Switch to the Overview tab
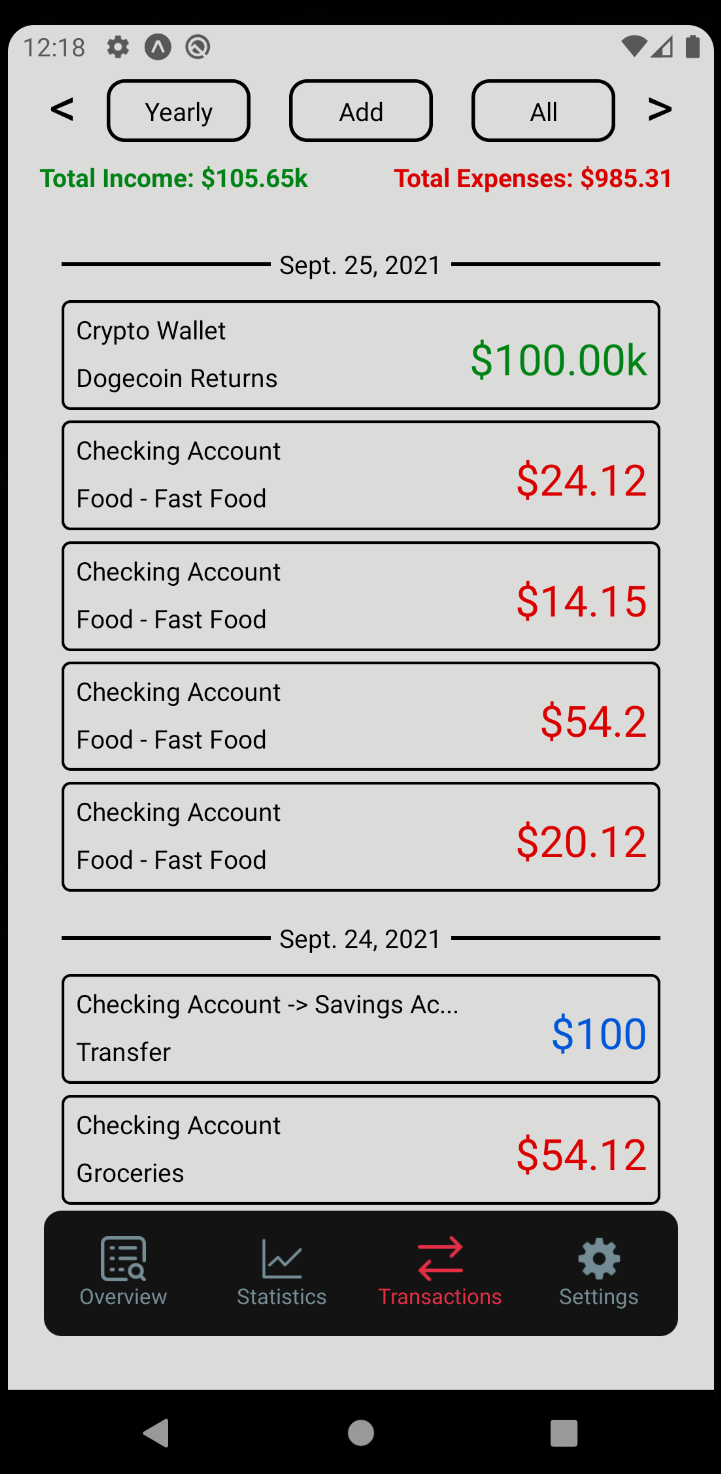Screen dimensions: 721x1474 pyautogui.click(x=124, y=1272)
